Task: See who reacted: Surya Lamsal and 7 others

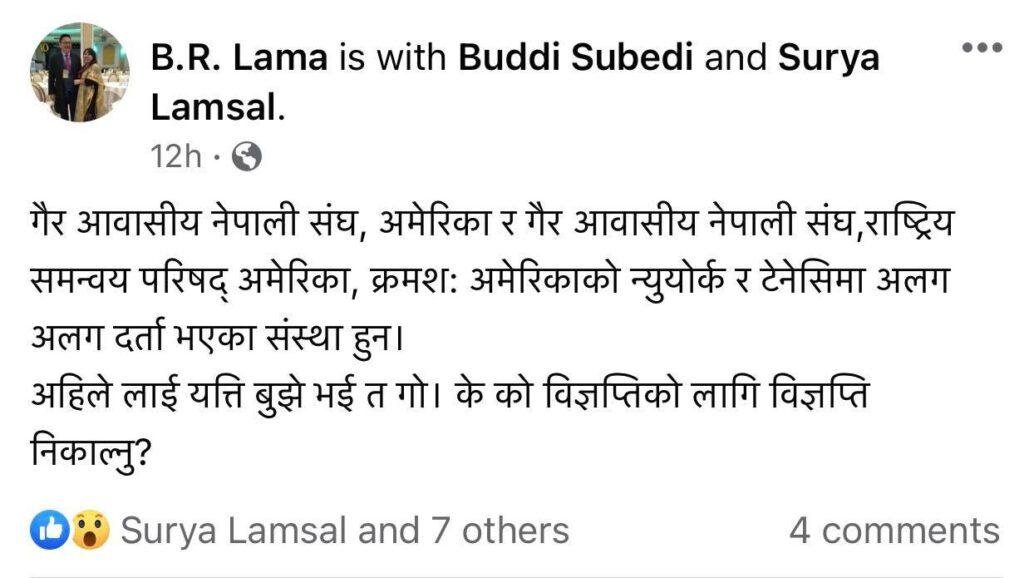Action: (x=344, y=530)
